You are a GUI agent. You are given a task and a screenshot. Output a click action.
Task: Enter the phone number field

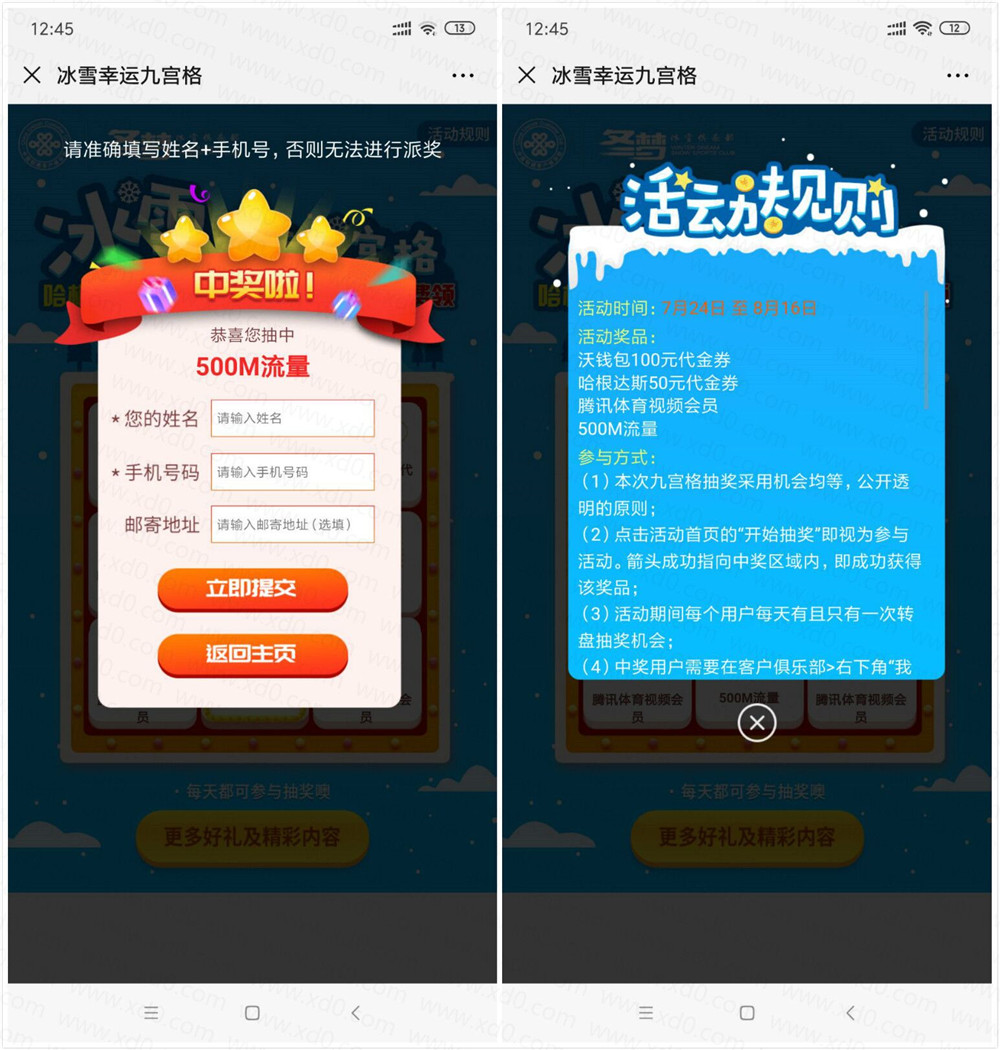(292, 471)
